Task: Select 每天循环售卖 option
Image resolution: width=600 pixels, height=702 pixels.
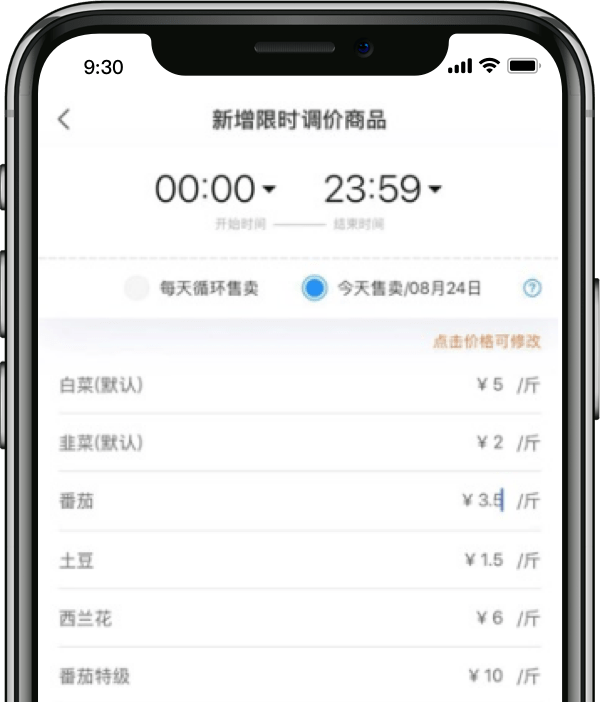Action: [137, 289]
